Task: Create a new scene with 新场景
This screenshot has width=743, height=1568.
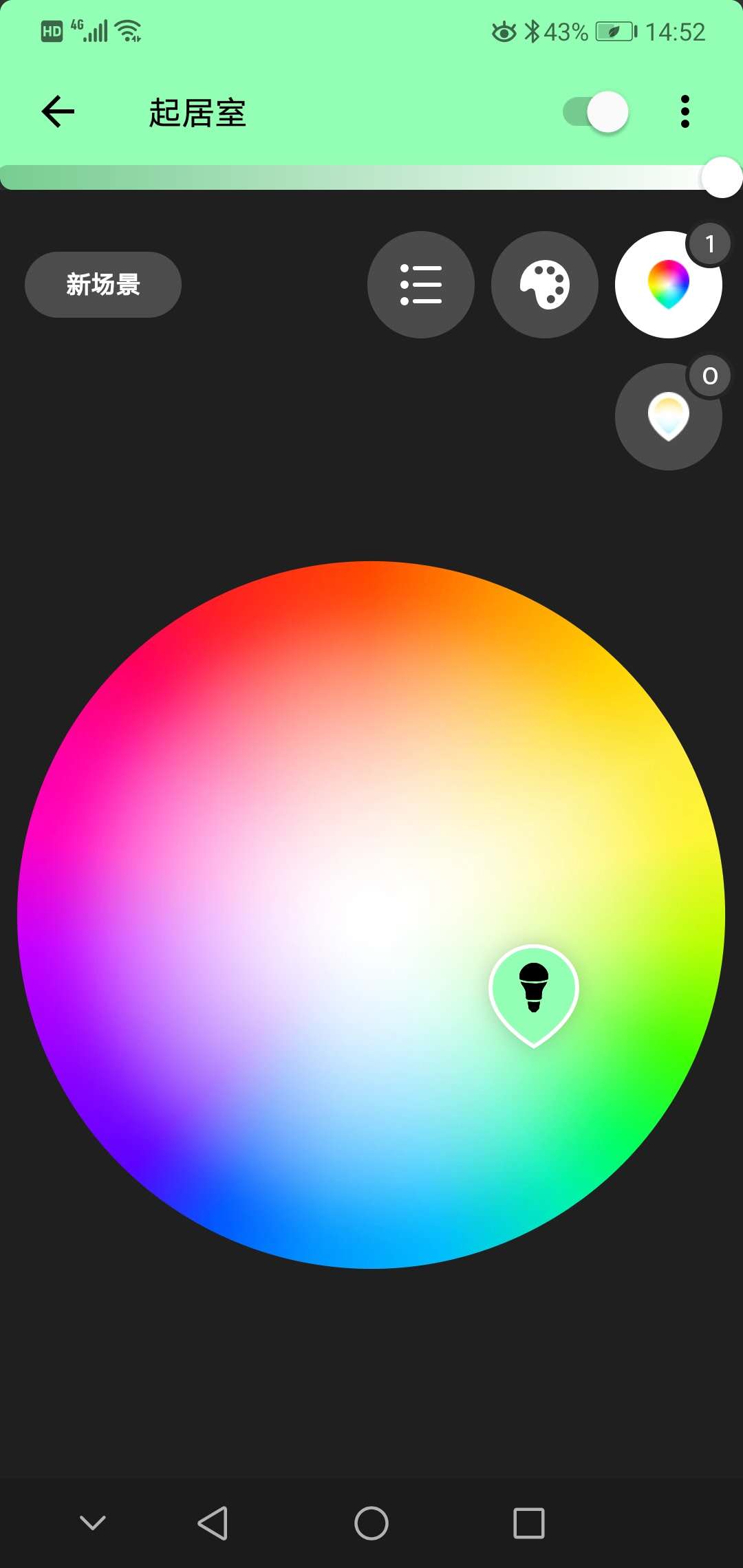Action: tap(103, 285)
